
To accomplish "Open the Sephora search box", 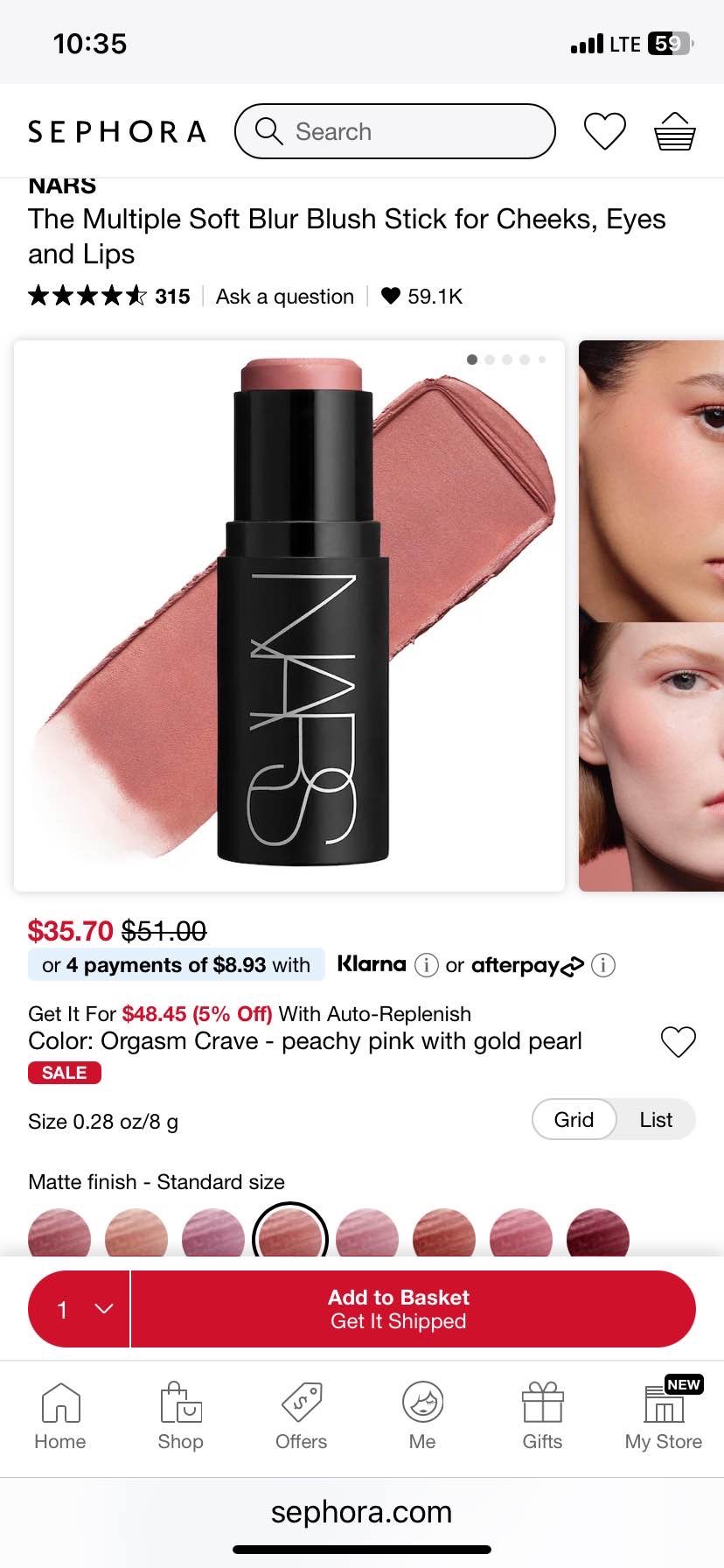I will pyautogui.click(x=394, y=131).
